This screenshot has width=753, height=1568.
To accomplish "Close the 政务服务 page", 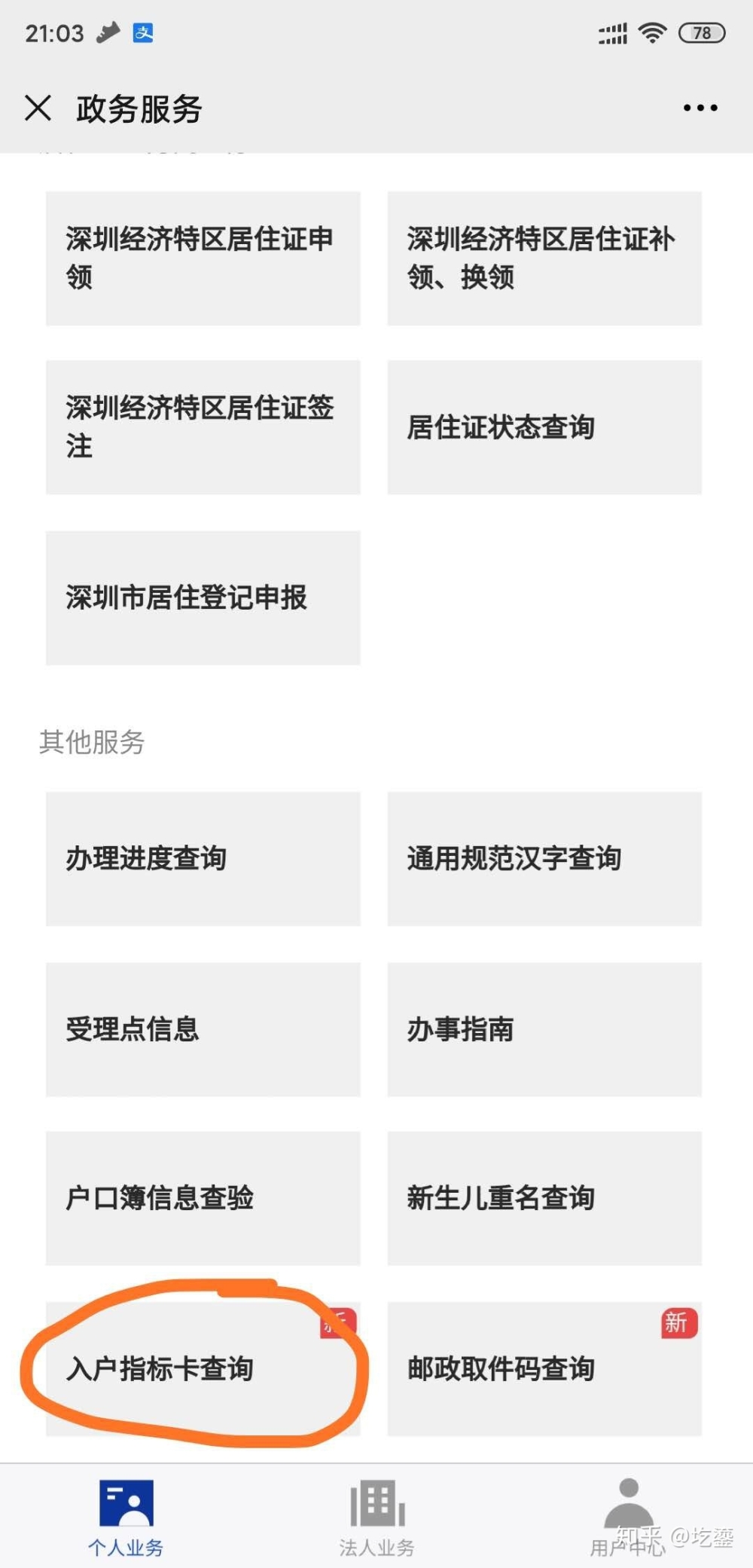I will (38, 108).
